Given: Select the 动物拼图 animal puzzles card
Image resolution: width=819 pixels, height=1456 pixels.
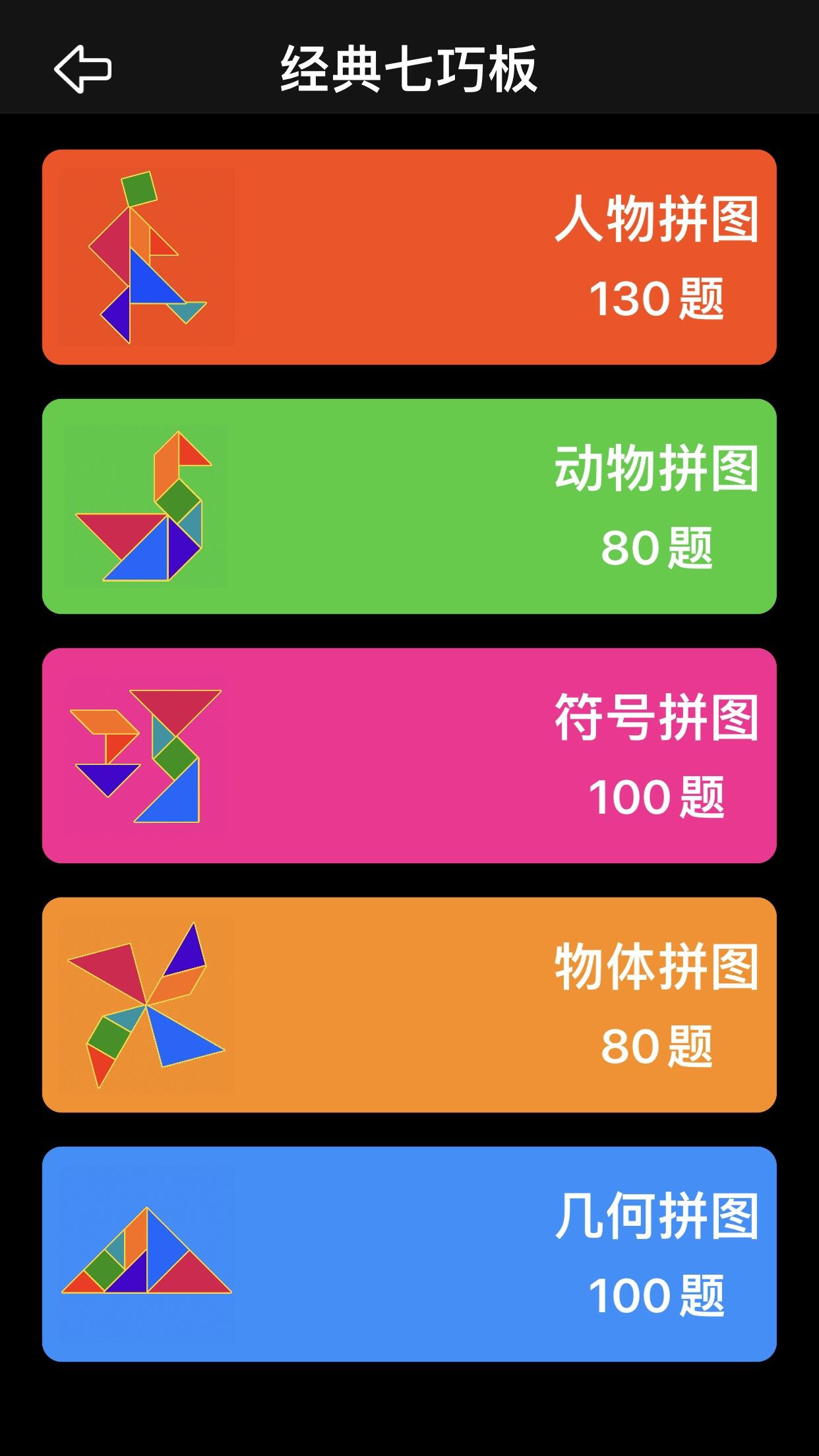Looking at the screenshot, I should tap(409, 506).
